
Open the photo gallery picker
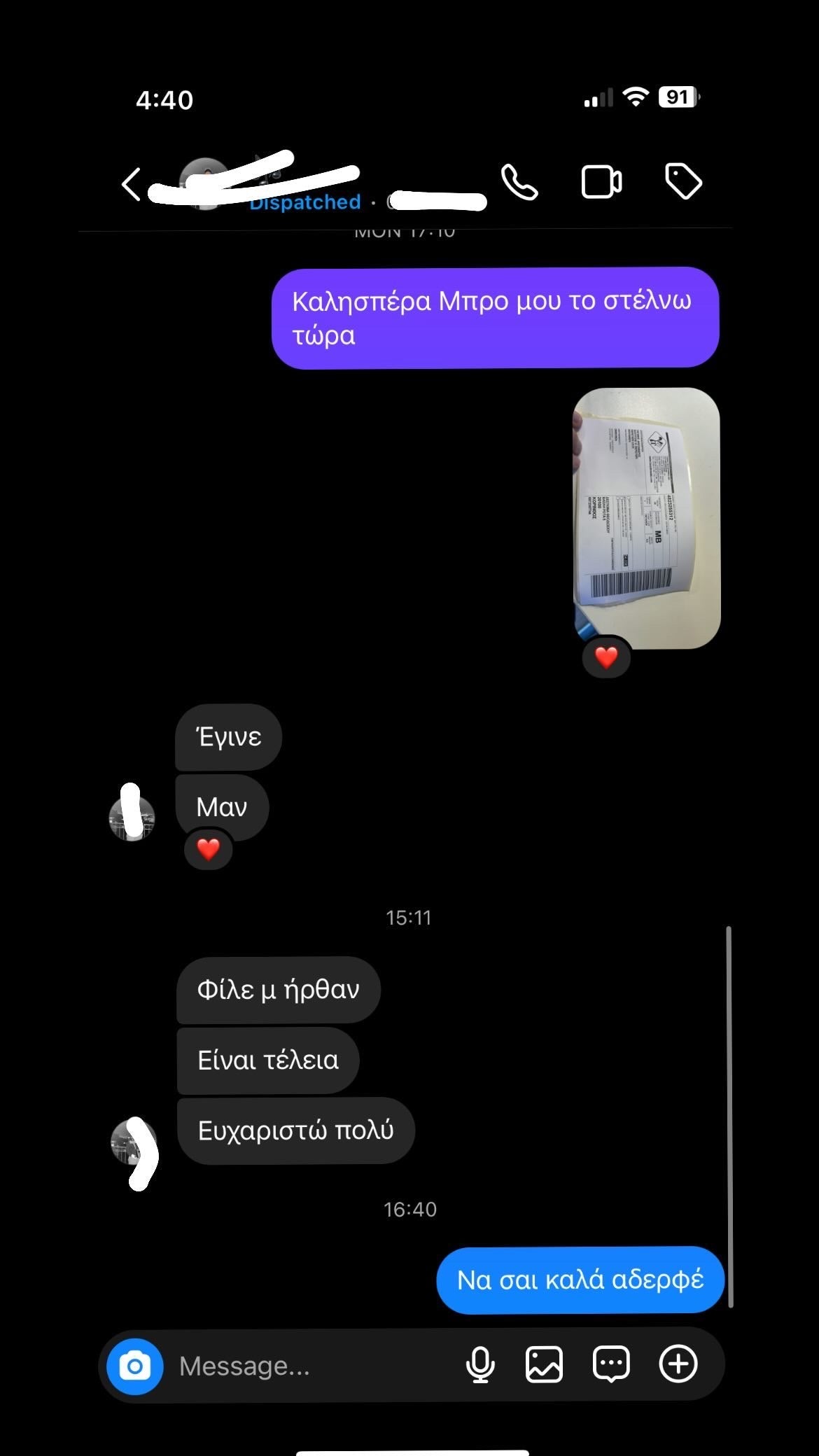pyautogui.click(x=544, y=1364)
